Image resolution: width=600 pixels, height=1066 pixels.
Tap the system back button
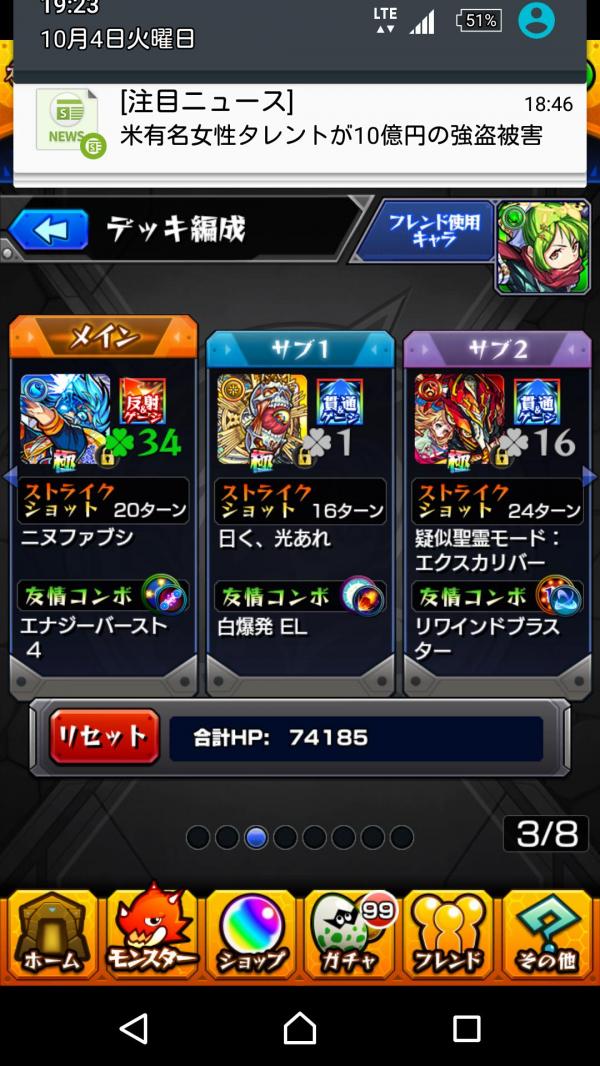tap(133, 1027)
